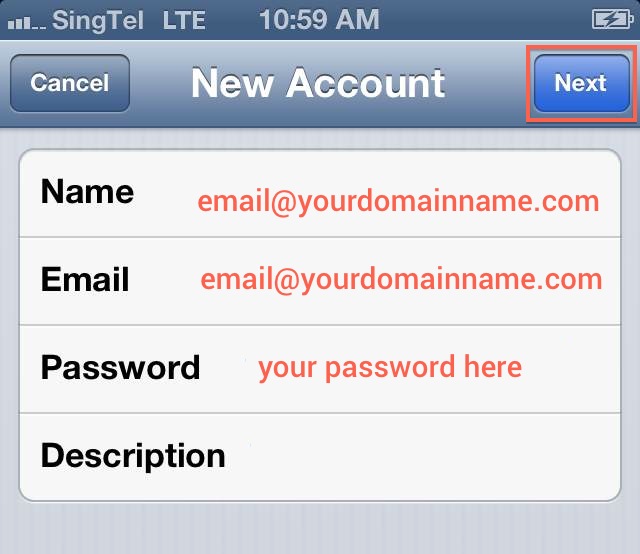The width and height of the screenshot is (640, 554).
Task: Select the Name field
Action: (397, 201)
